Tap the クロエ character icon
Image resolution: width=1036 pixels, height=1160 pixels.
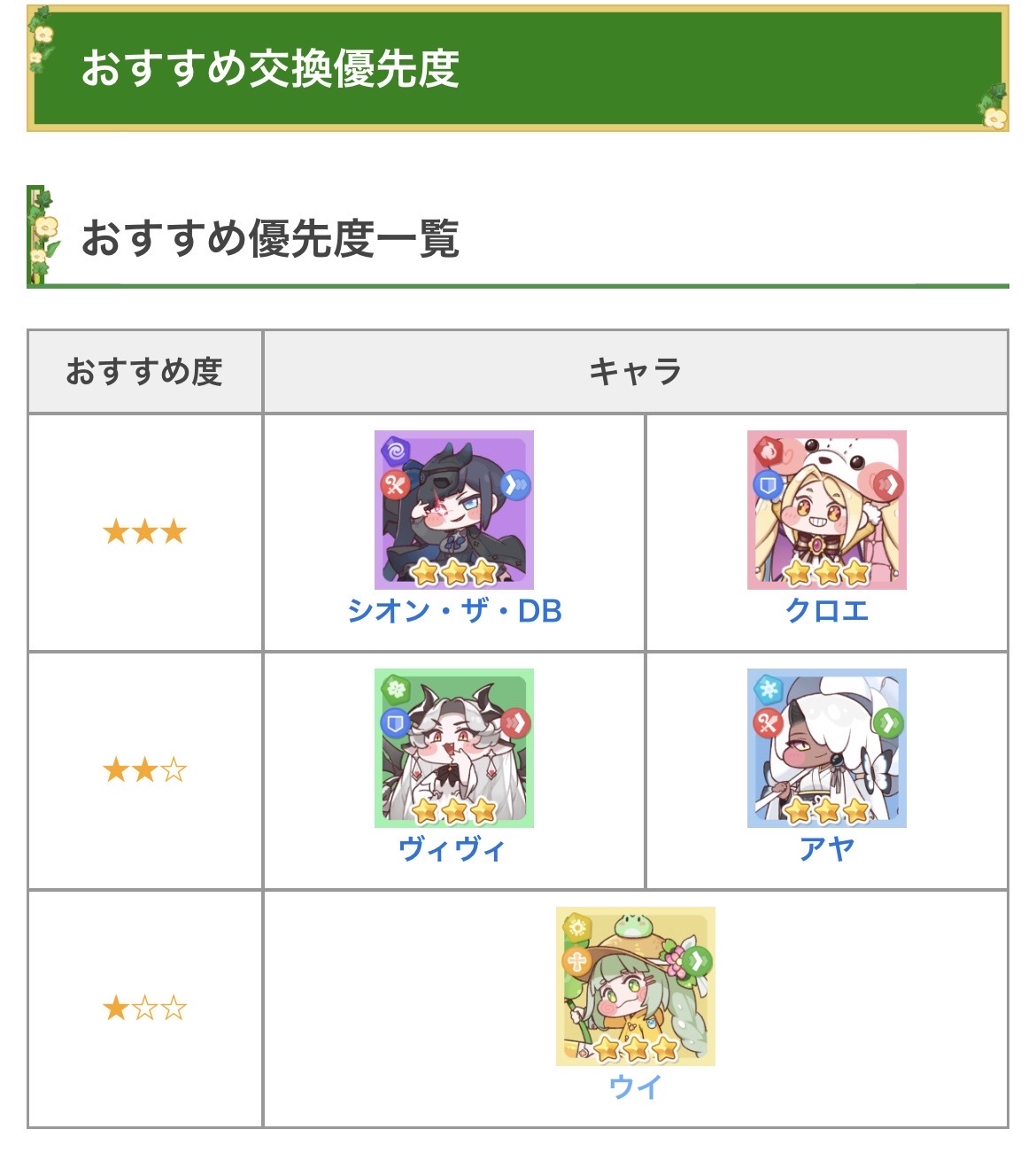click(826, 510)
